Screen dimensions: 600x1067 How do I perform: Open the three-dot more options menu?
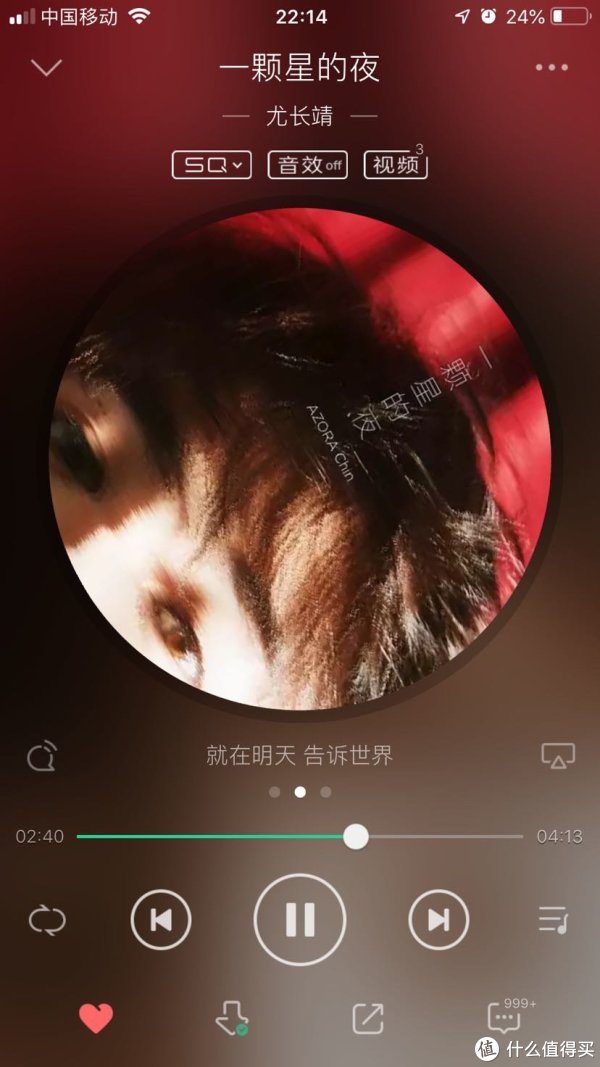pos(552,67)
